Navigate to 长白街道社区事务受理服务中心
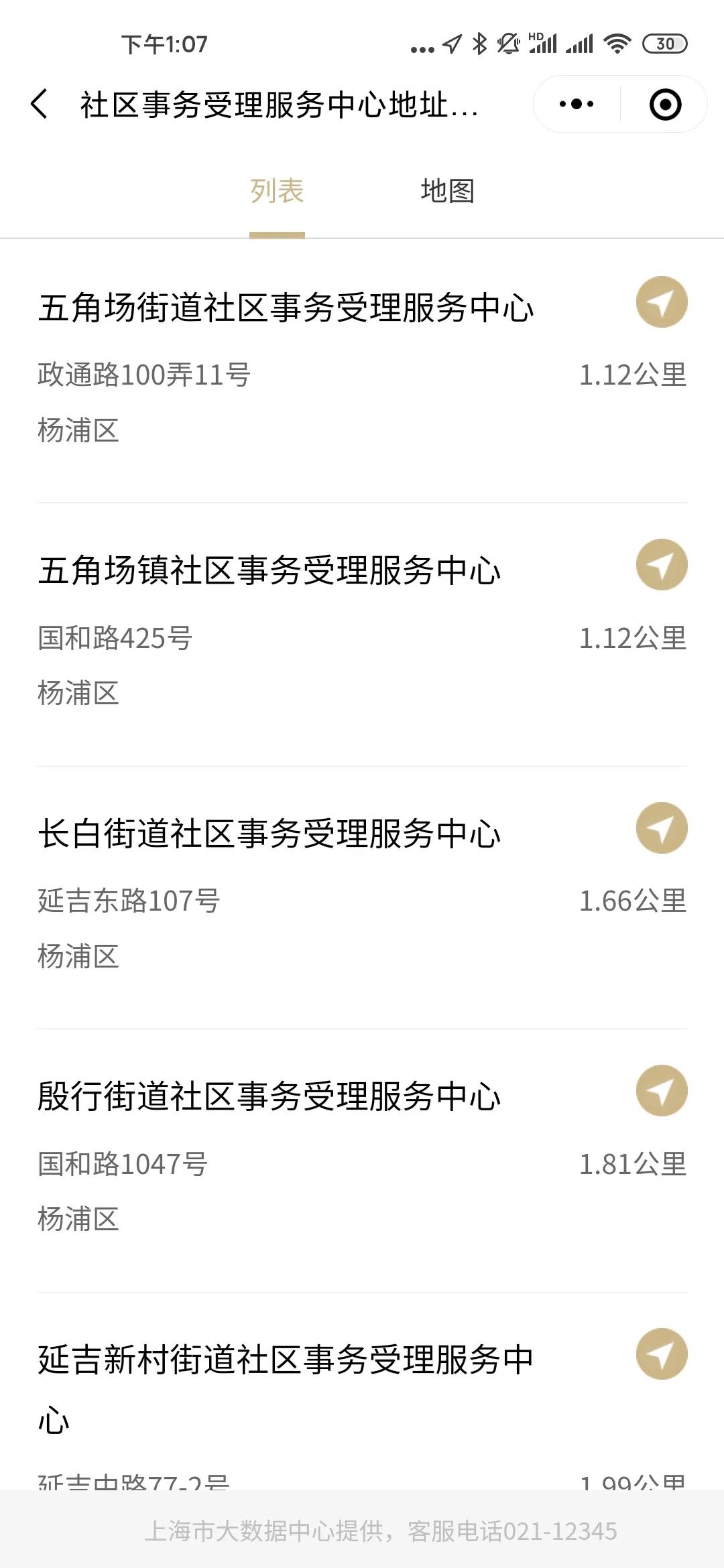The width and height of the screenshot is (724, 1568). [661, 828]
